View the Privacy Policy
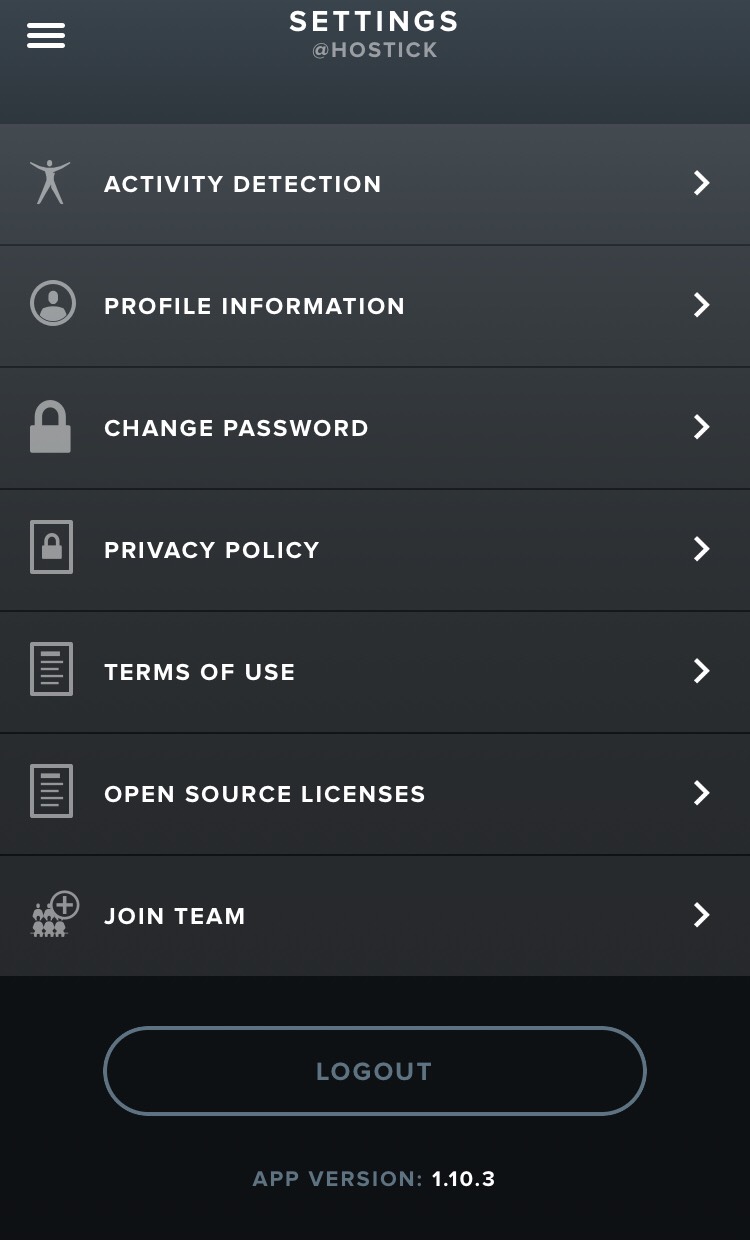Viewport: 750px width, 1240px height. (x=375, y=550)
